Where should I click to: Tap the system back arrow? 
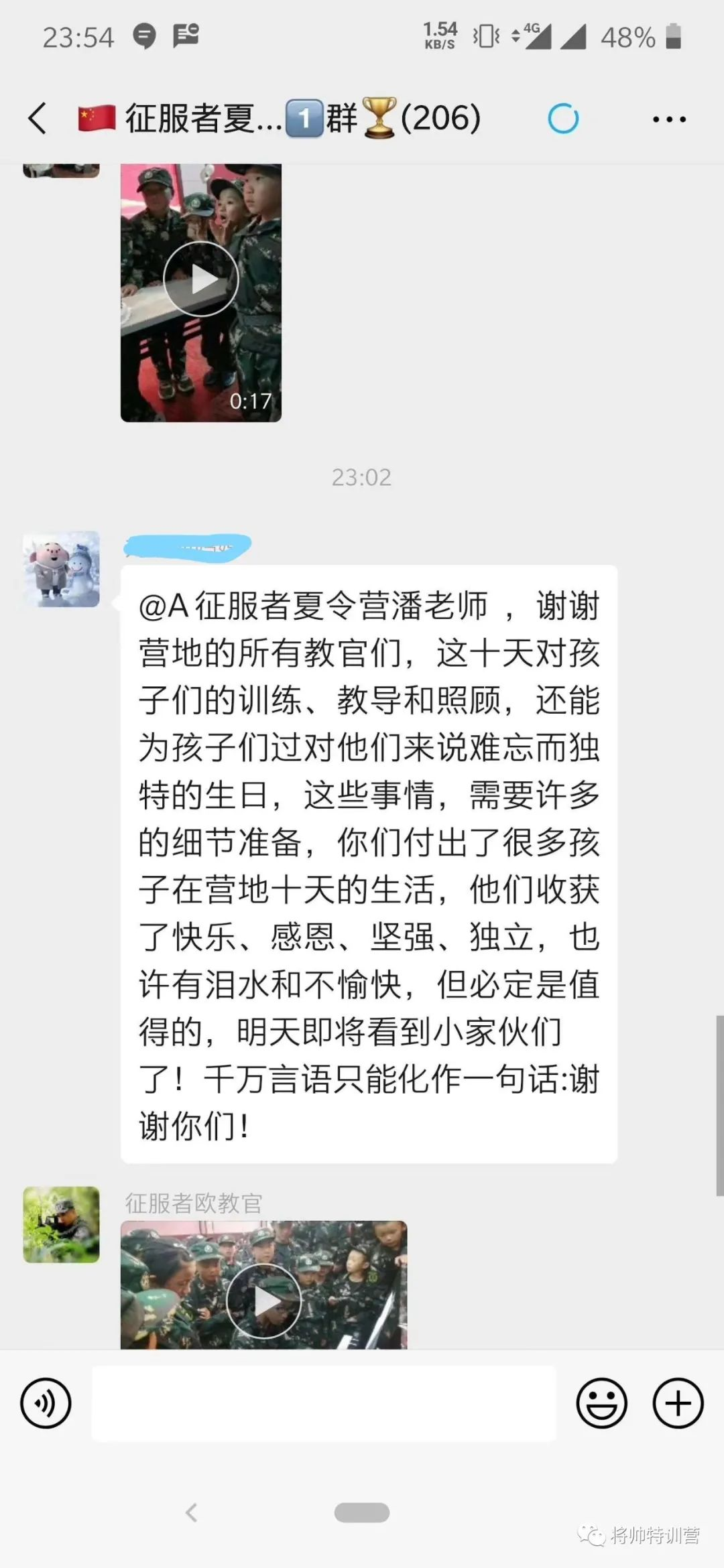pos(192,1512)
